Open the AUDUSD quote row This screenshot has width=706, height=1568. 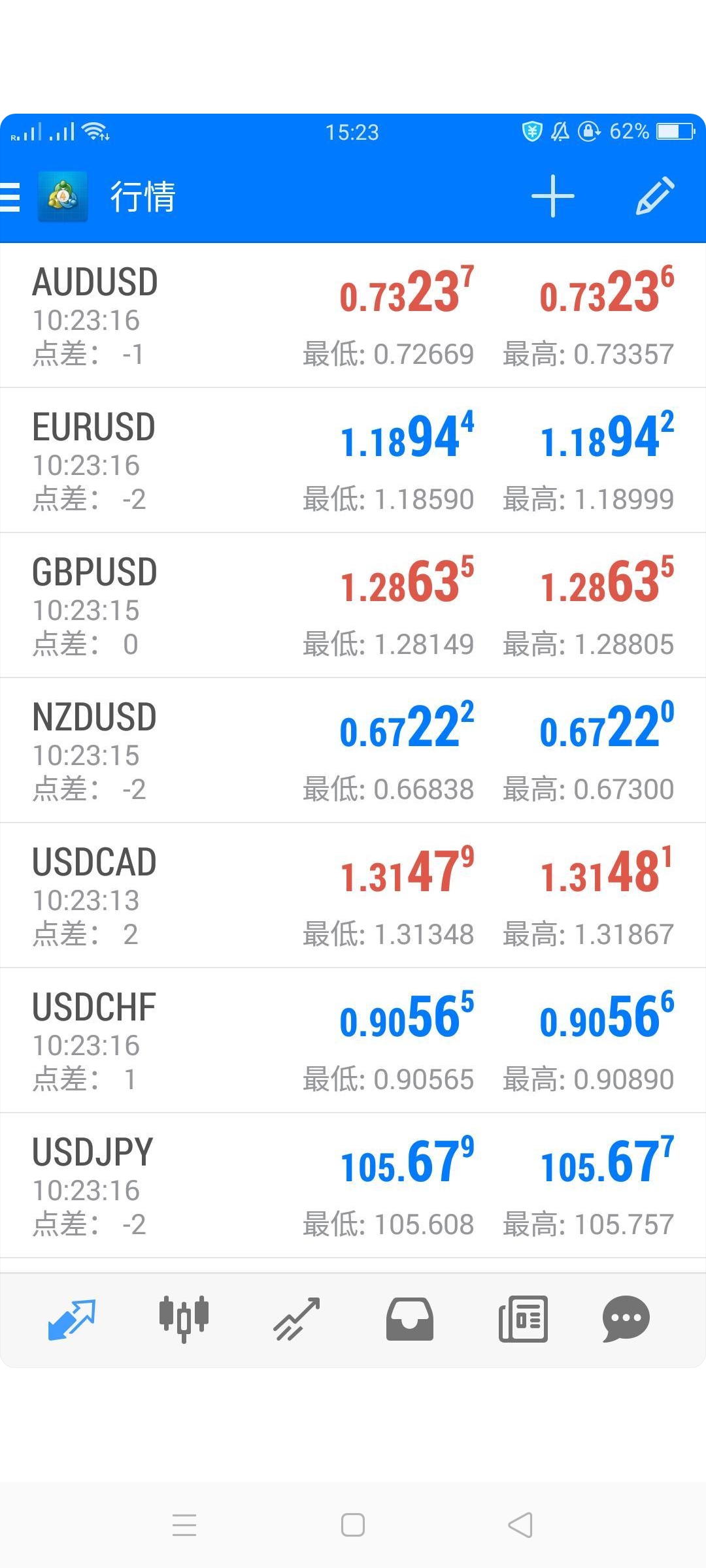pyautogui.click(x=353, y=316)
